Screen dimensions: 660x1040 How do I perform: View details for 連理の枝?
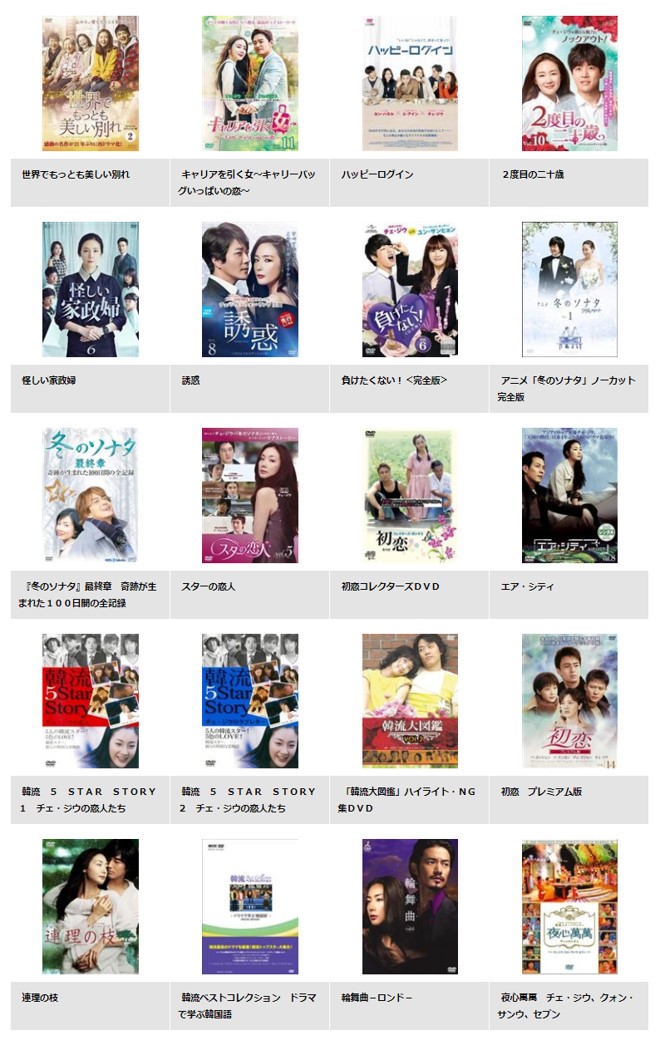tap(90, 907)
